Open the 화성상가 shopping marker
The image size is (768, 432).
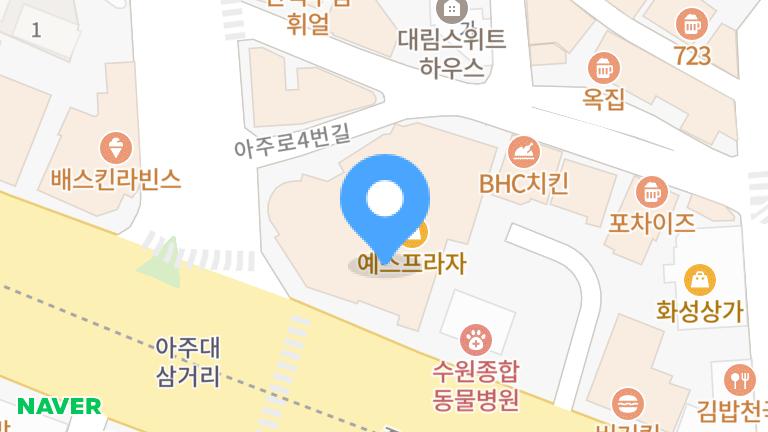[x=699, y=279]
